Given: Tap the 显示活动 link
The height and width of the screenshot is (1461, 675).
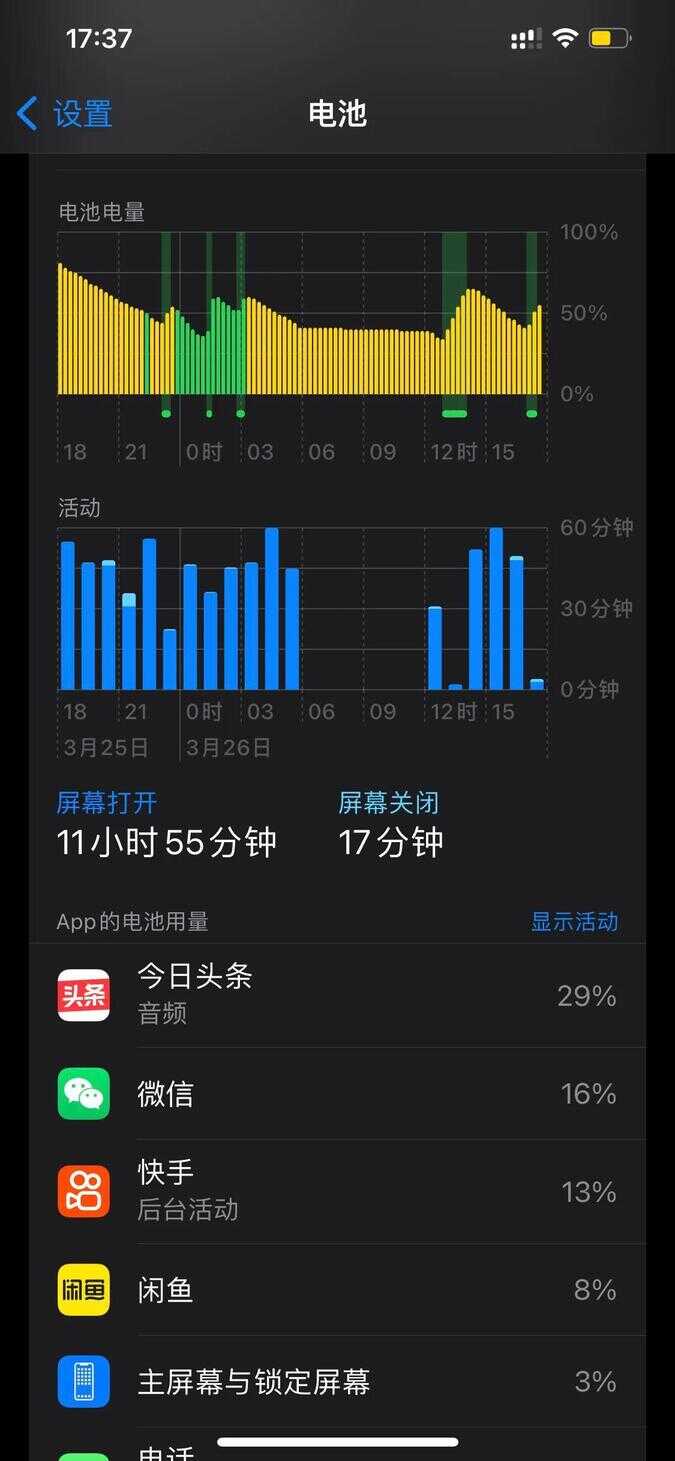Looking at the screenshot, I should click(574, 922).
